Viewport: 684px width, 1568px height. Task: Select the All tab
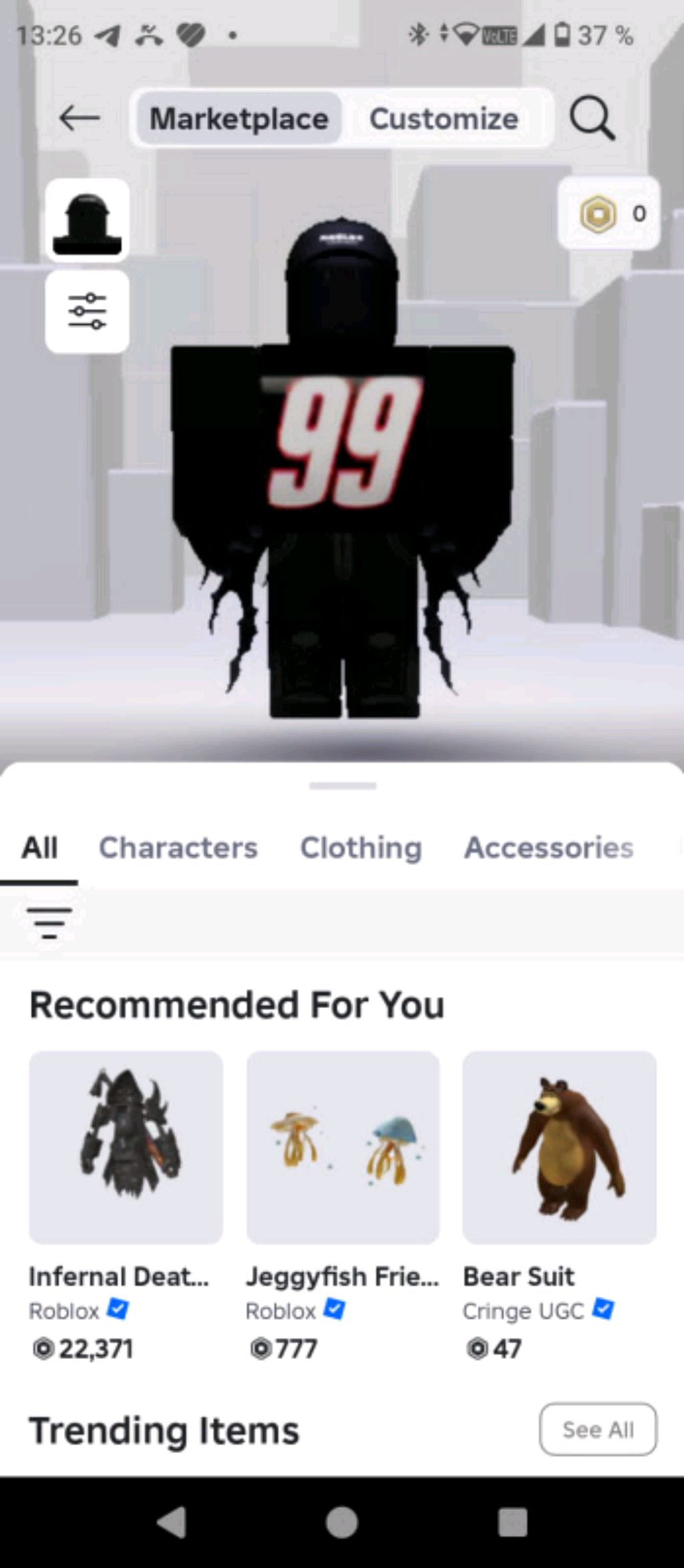tap(39, 848)
